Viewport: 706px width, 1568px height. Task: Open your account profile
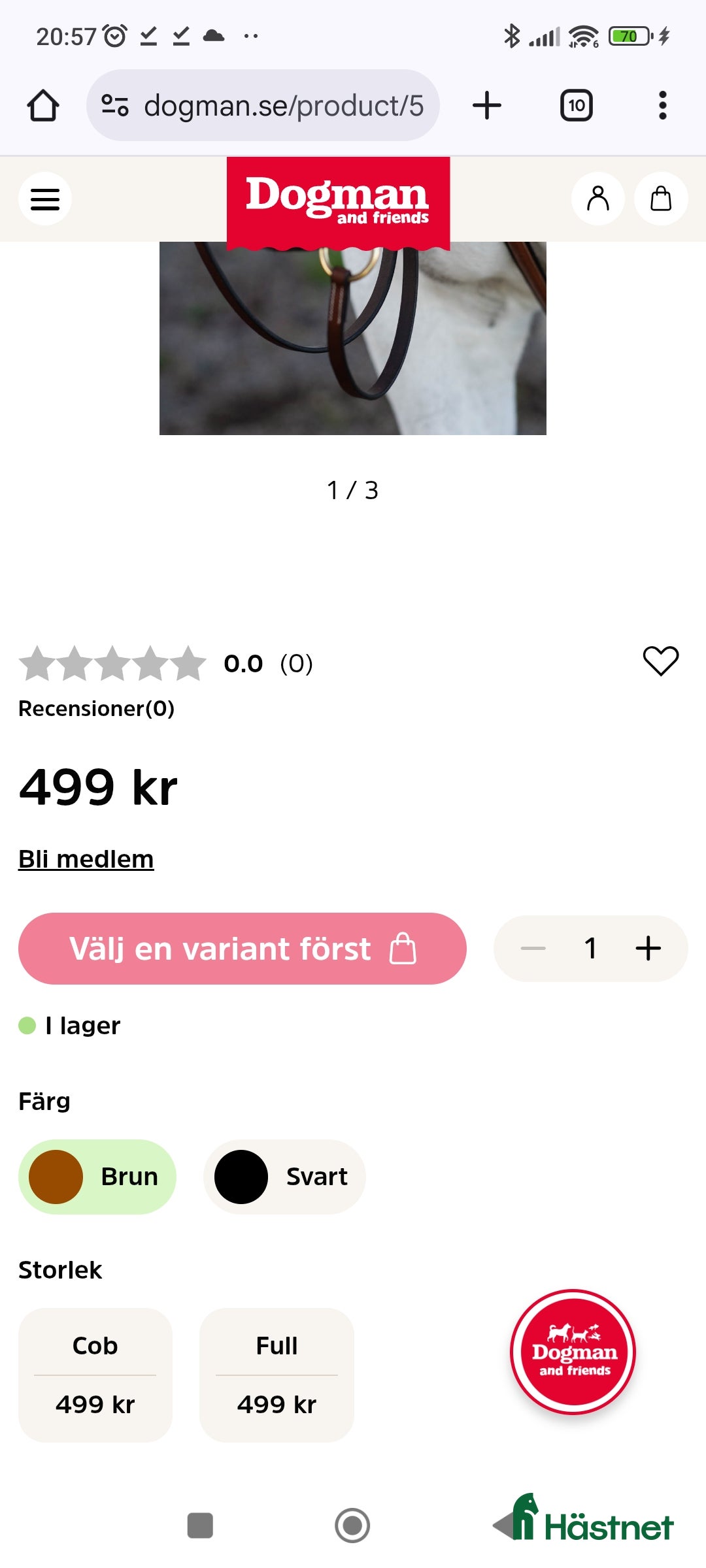click(x=597, y=198)
